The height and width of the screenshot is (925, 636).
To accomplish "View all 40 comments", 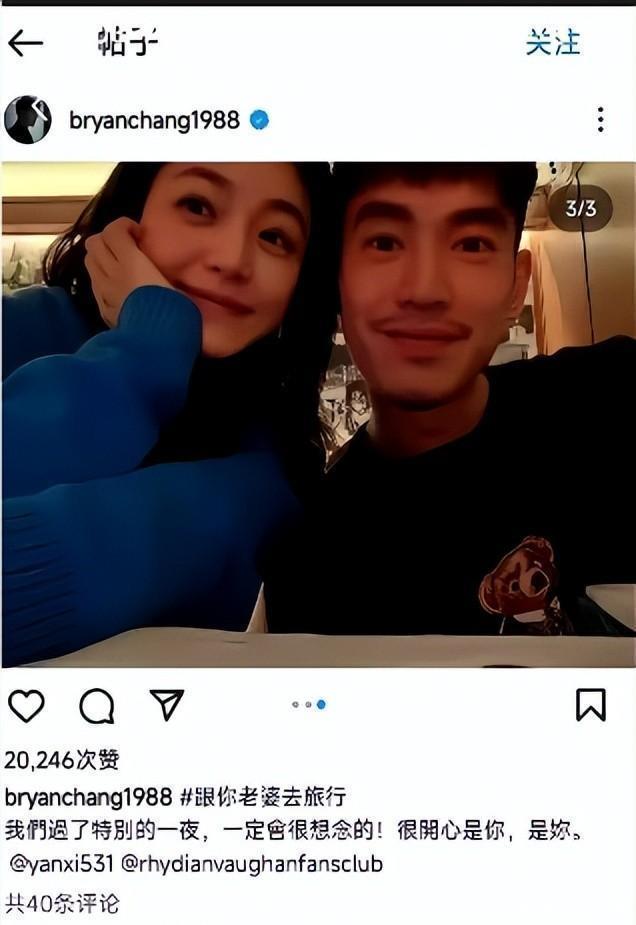I will [62, 903].
